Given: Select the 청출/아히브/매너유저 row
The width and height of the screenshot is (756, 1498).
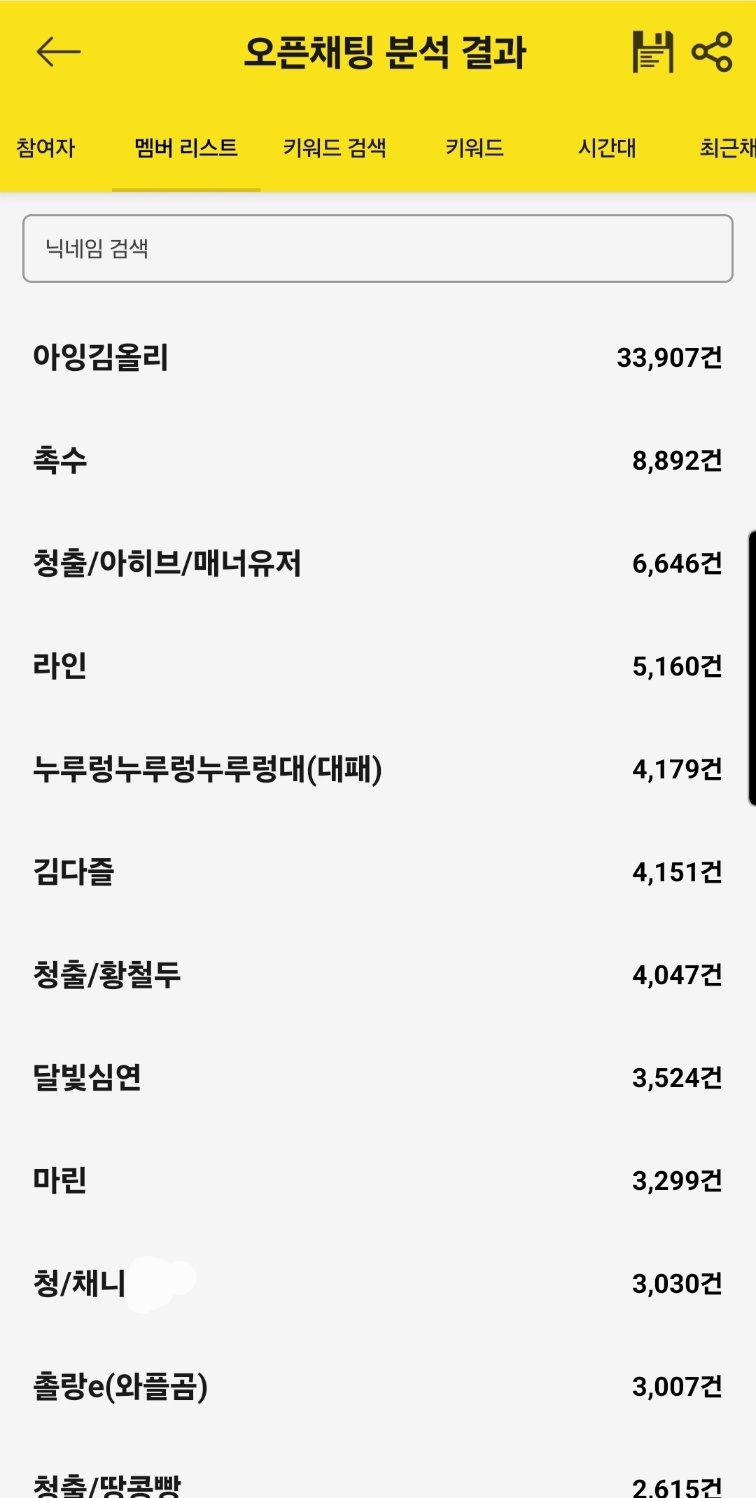Looking at the screenshot, I should point(378,563).
